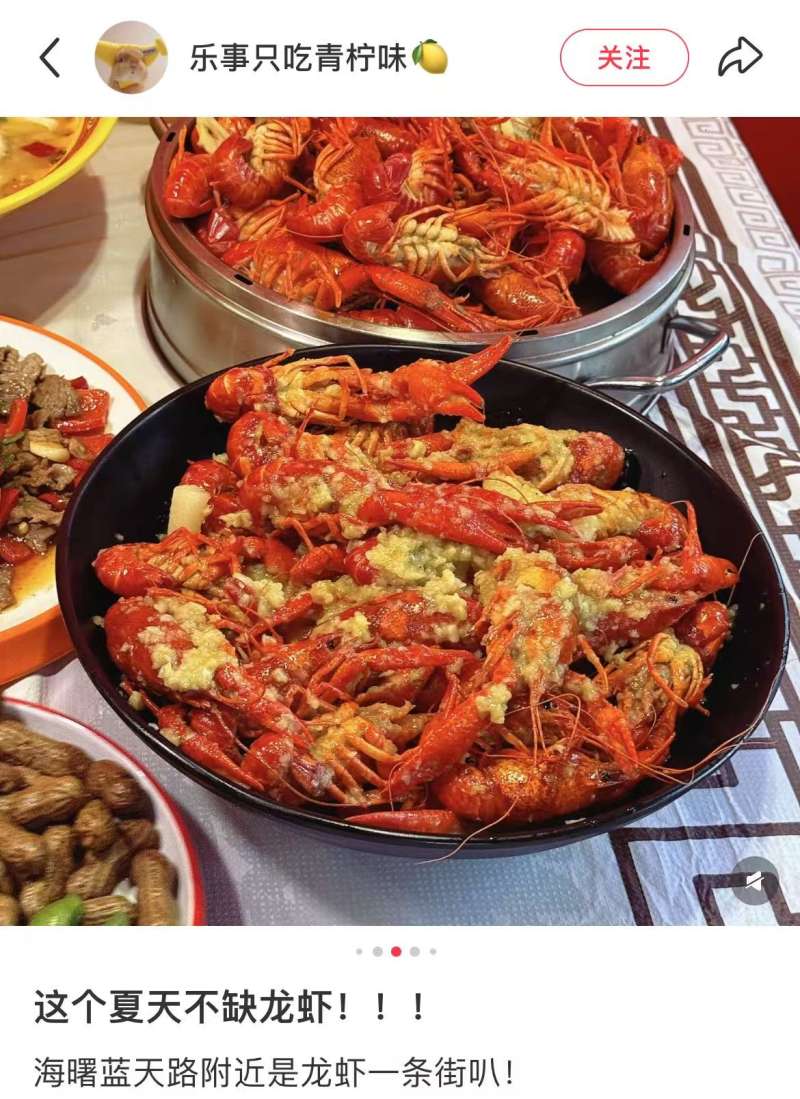Open the crayfish photo full screen
This screenshot has width=800, height=1099.
pos(400,520)
